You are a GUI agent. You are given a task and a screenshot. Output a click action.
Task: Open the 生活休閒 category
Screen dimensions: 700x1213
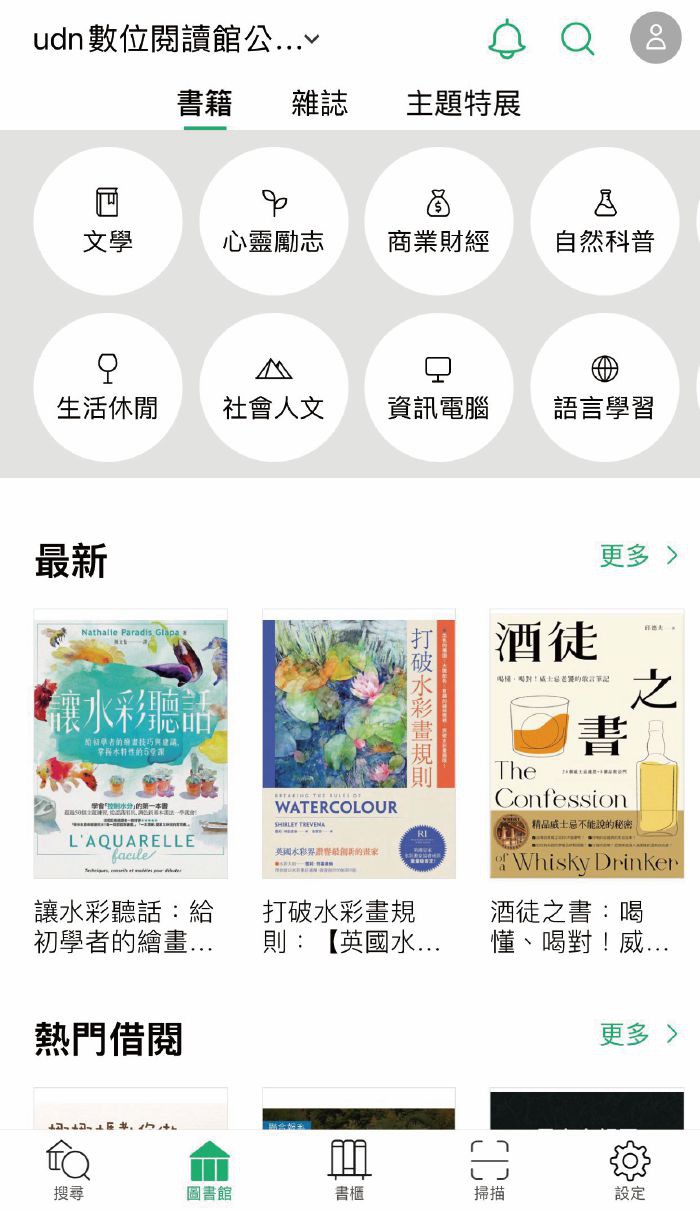[x=108, y=387]
